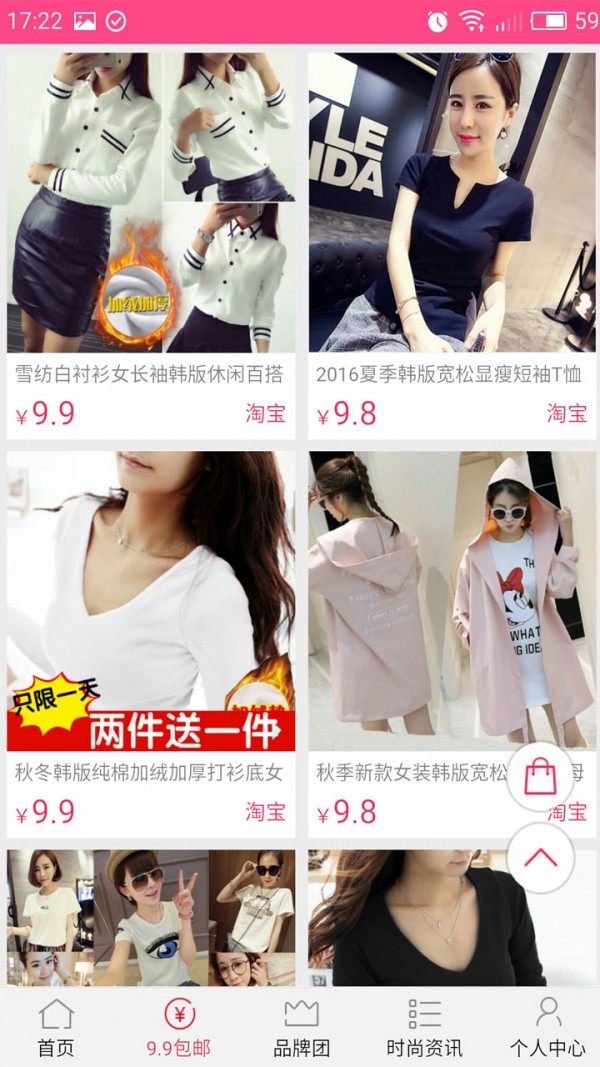Go to the 首页 tab
Viewport: 600px width, 1067px height.
click(x=56, y=1028)
